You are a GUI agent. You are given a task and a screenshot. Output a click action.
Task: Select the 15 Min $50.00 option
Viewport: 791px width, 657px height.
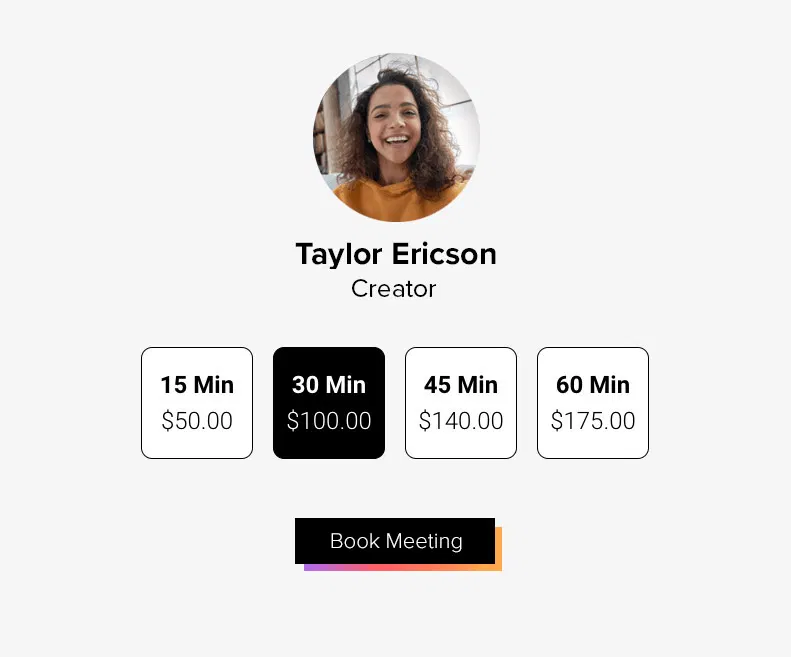(197, 403)
